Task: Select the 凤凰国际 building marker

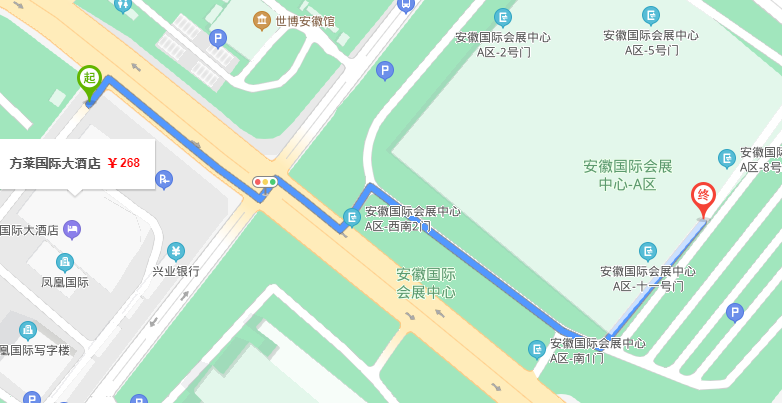Action: tap(65, 263)
